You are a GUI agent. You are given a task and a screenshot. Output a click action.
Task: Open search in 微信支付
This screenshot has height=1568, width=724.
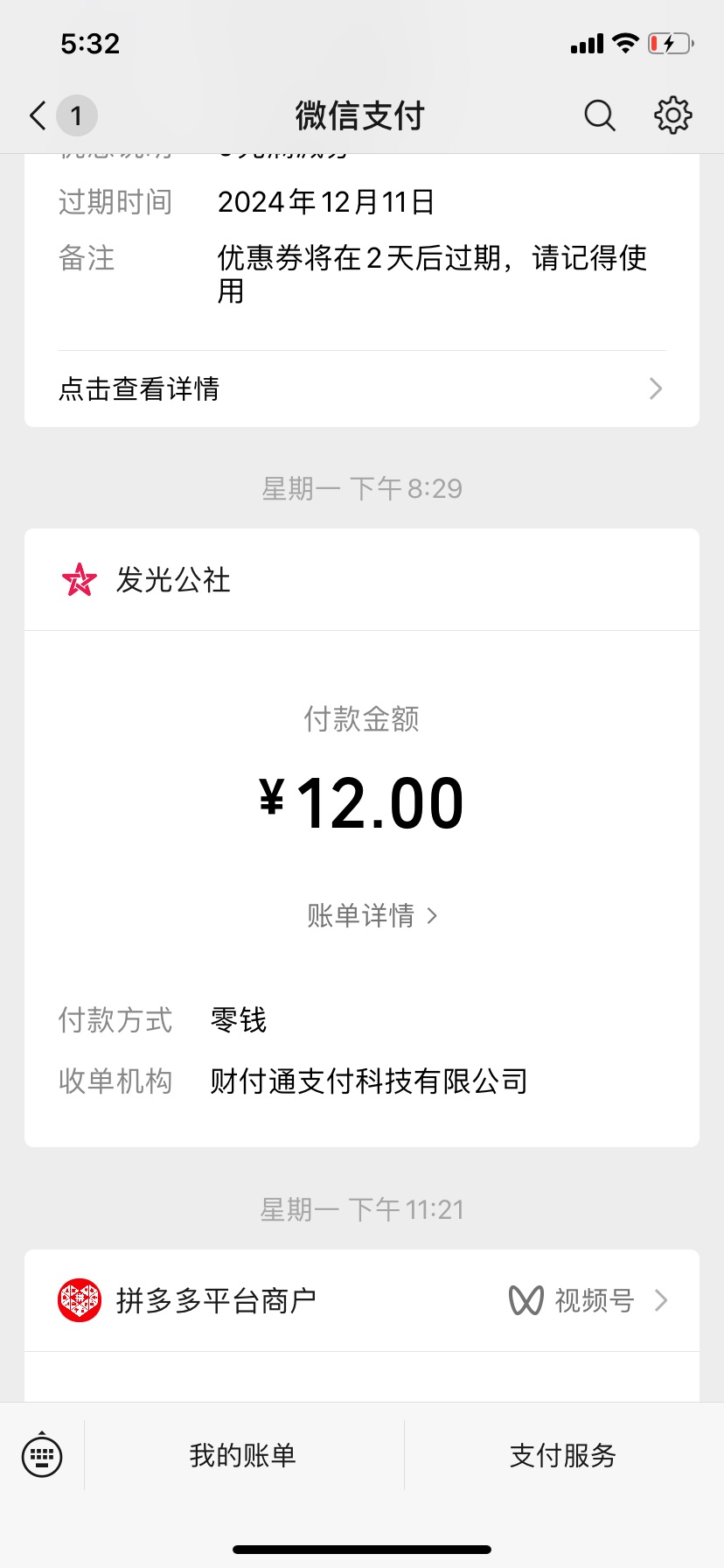[x=600, y=115]
